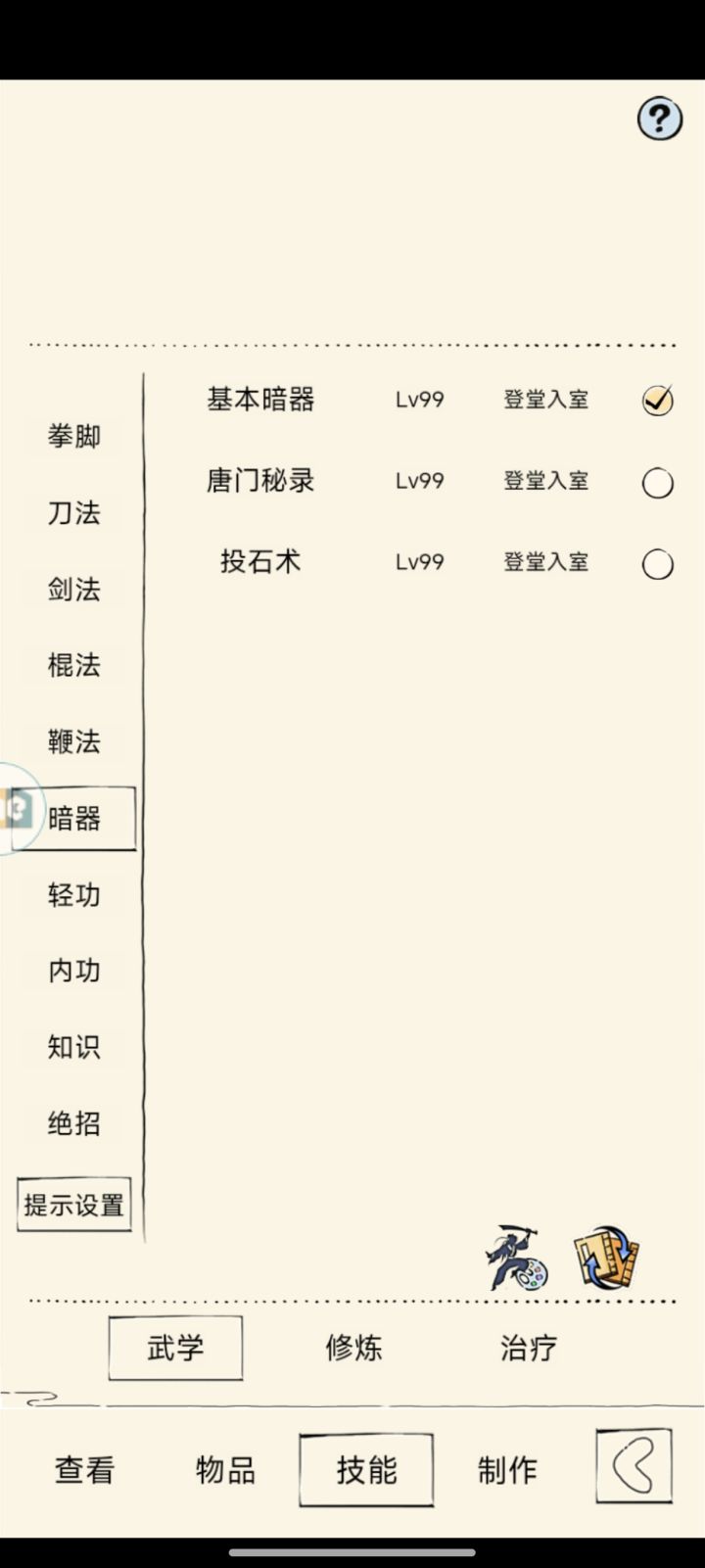Click the book swap exchange icon
This screenshot has height=1568, width=705.
[x=607, y=1259]
